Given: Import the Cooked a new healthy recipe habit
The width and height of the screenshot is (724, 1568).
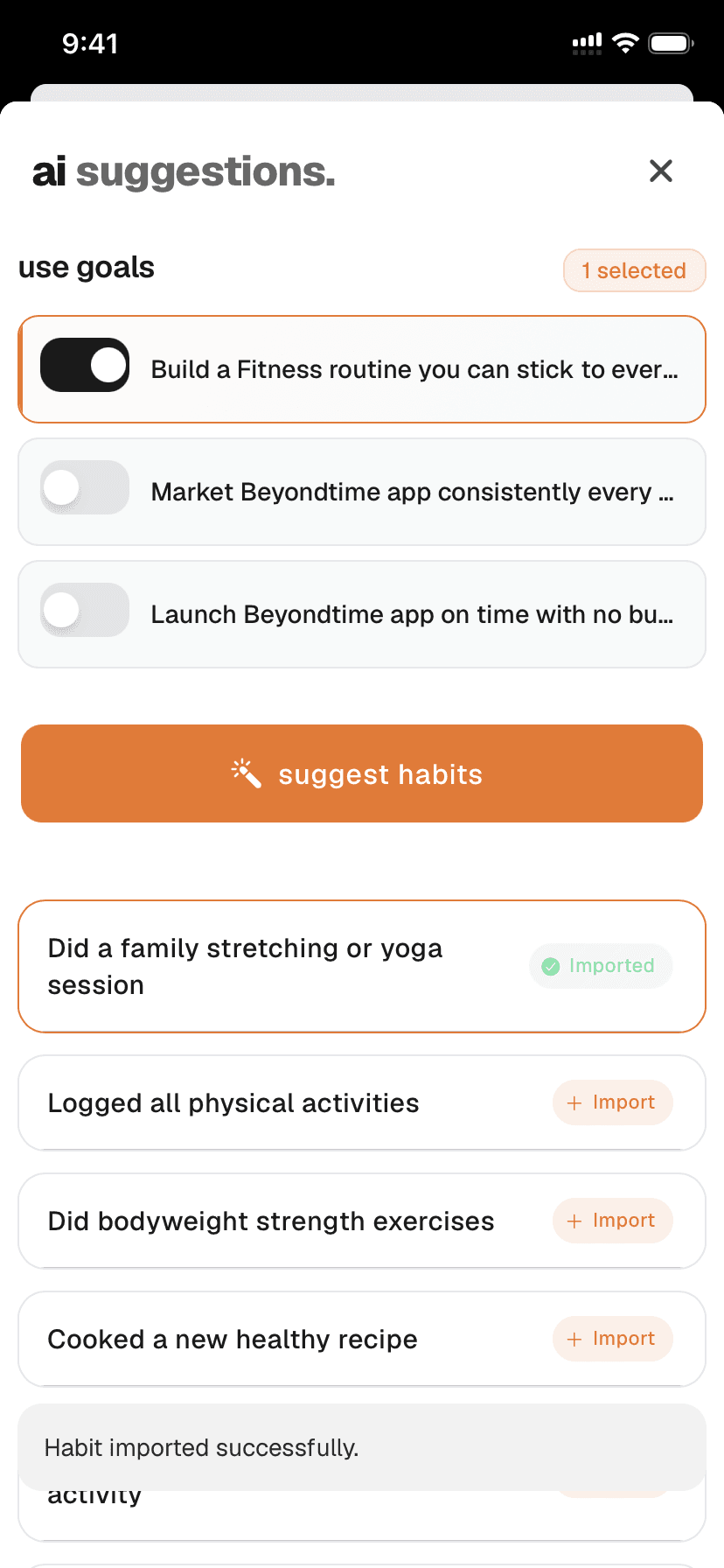Looking at the screenshot, I should click(612, 1339).
